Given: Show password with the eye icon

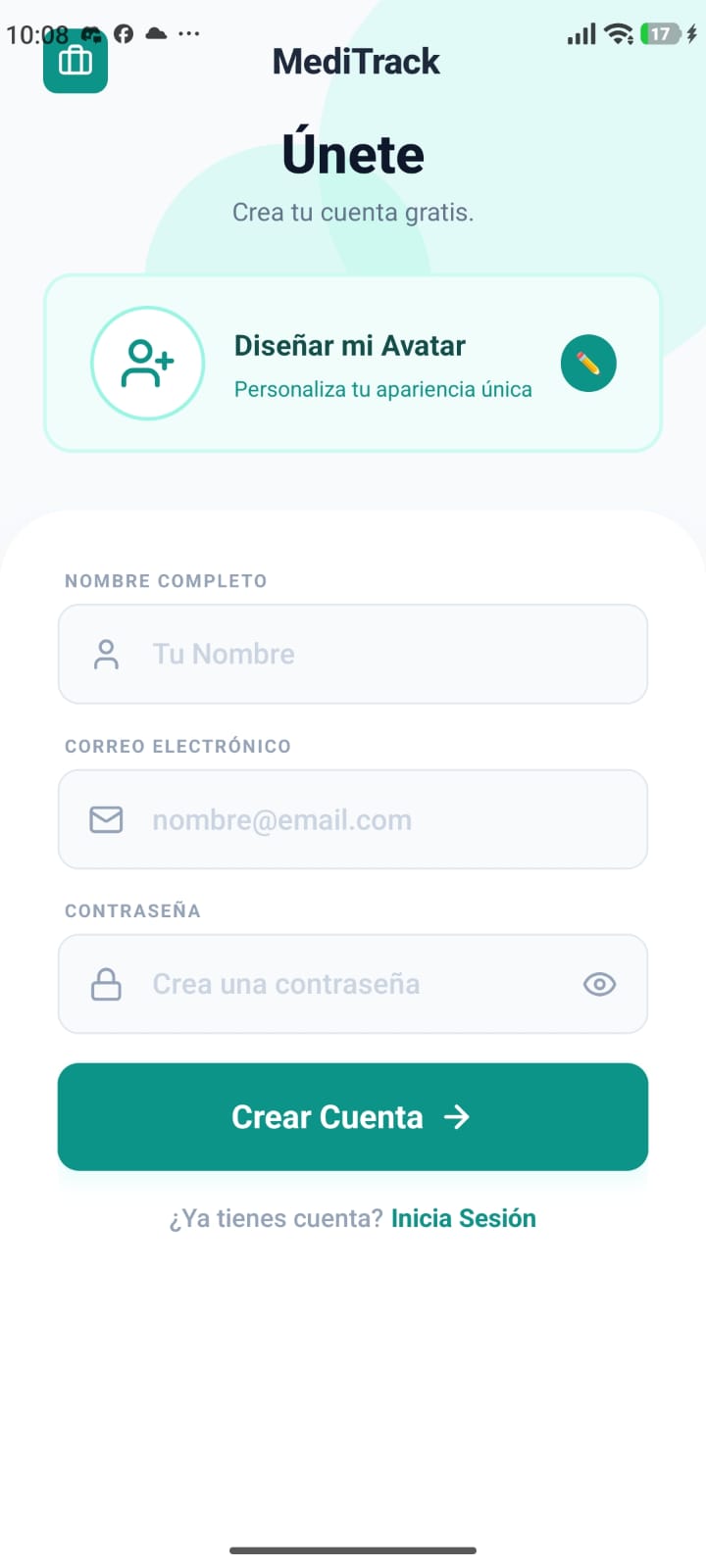Looking at the screenshot, I should coord(599,984).
